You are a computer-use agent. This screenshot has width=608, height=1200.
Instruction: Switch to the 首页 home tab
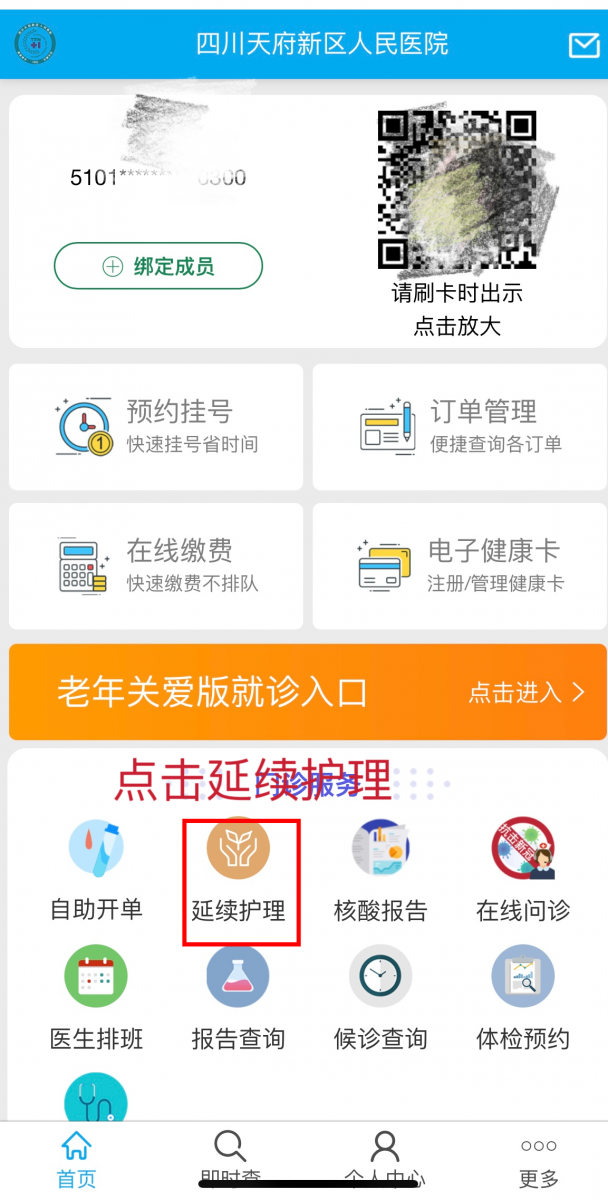(76, 1160)
